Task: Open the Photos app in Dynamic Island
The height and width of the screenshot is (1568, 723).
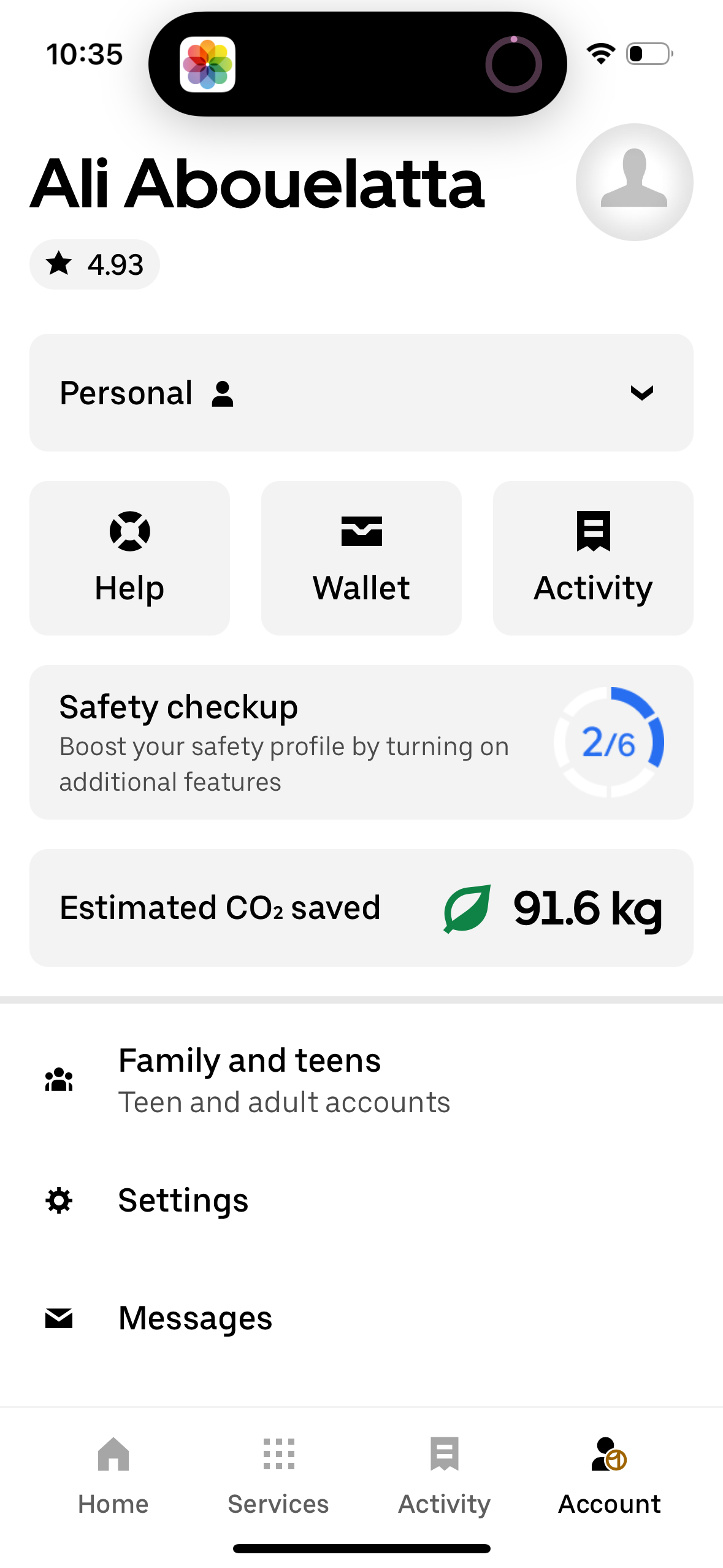Action: click(x=208, y=63)
